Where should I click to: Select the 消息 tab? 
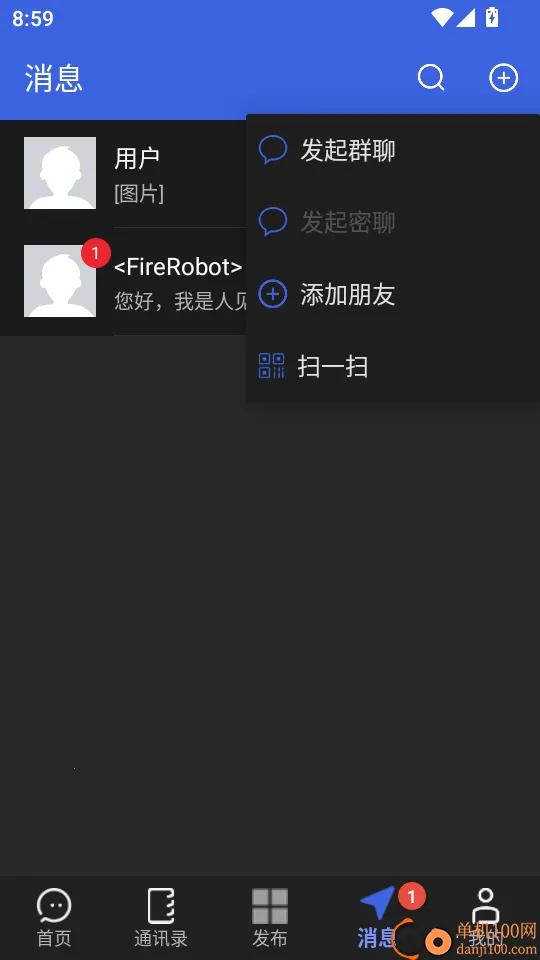click(378, 918)
